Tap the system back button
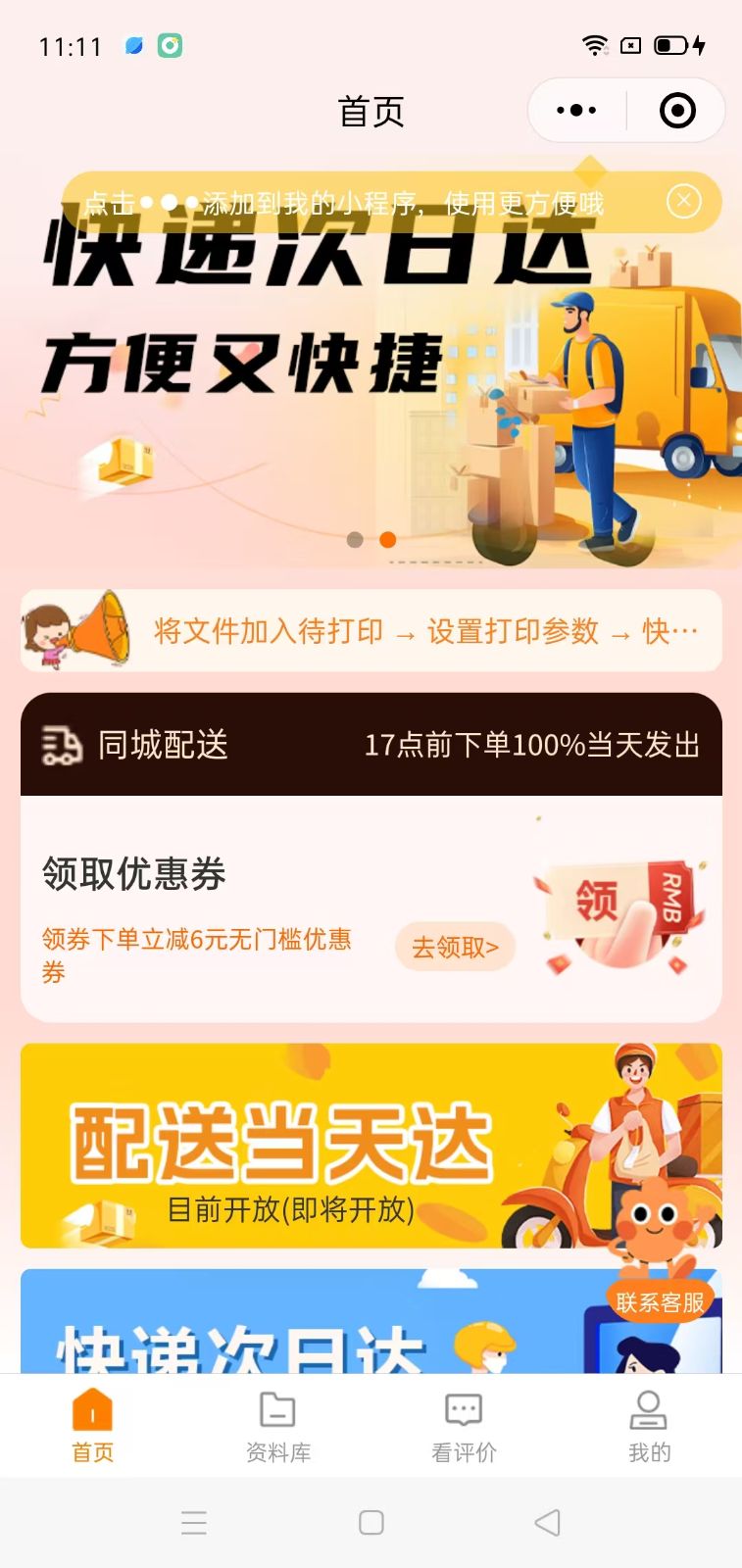 [x=547, y=1522]
